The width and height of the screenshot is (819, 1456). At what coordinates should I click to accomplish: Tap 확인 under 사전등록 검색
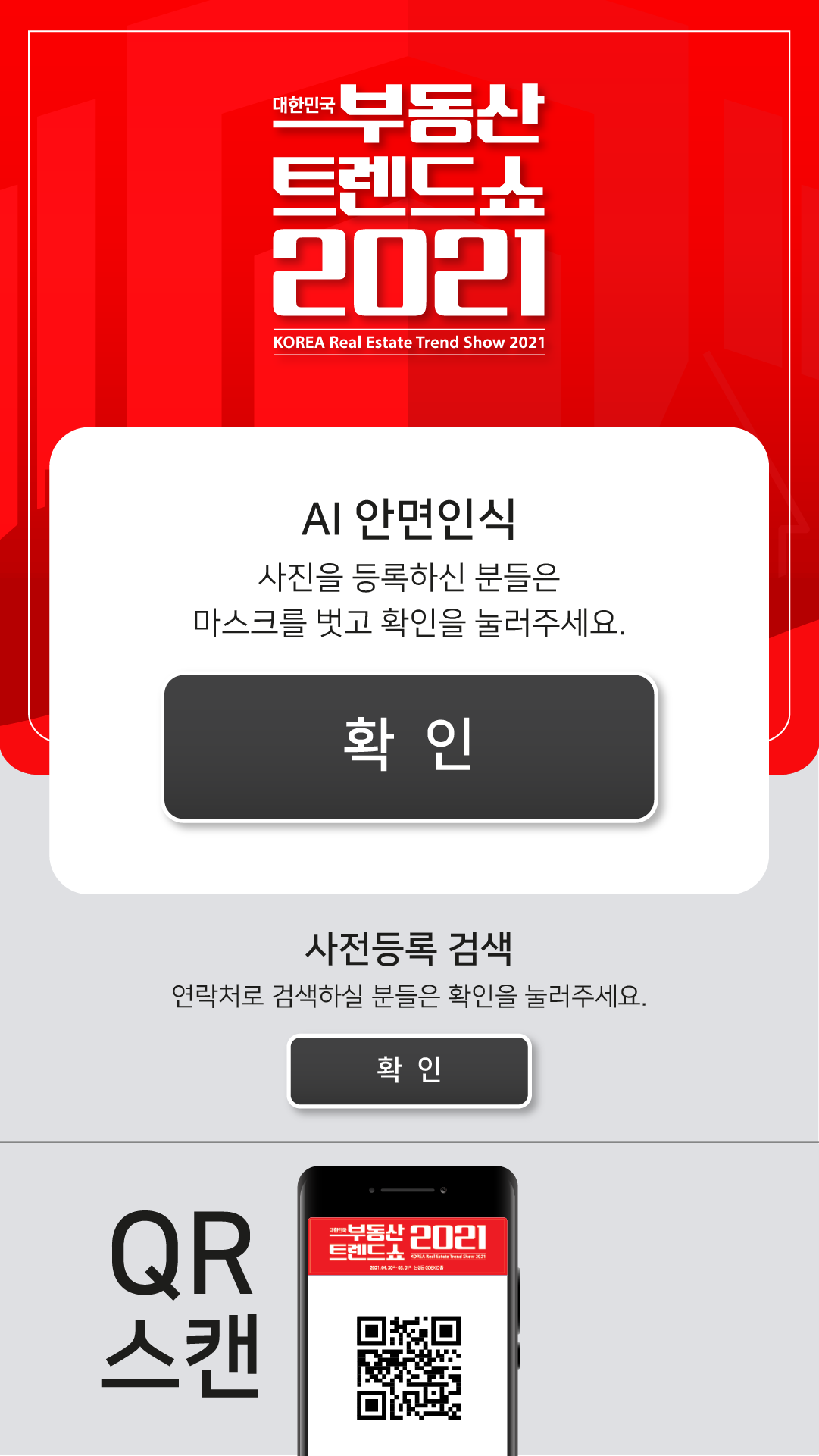tap(409, 1069)
